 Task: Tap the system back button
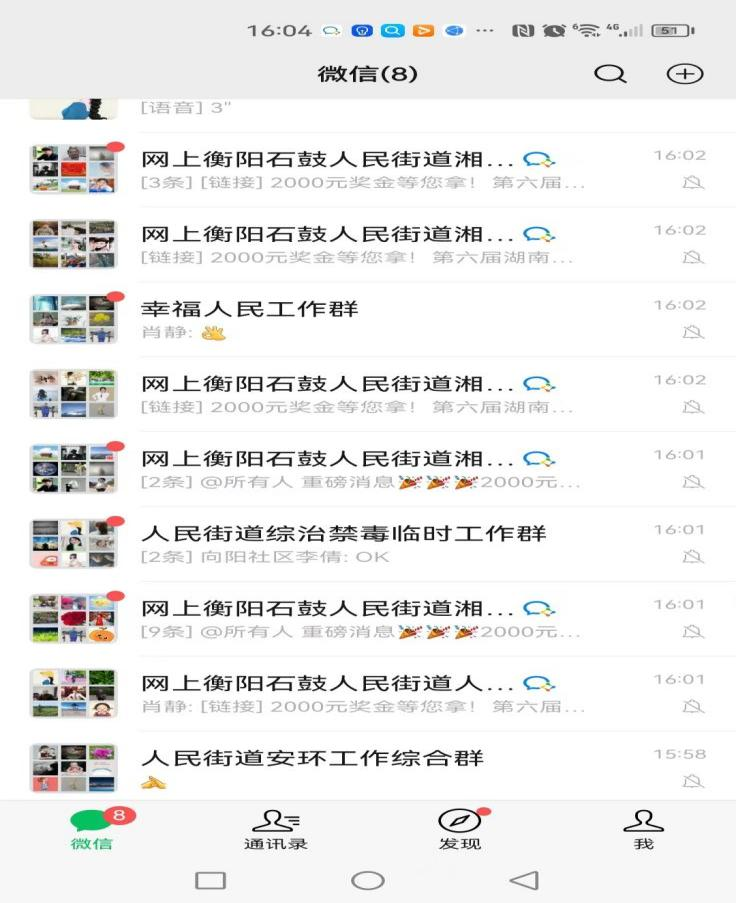click(523, 880)
